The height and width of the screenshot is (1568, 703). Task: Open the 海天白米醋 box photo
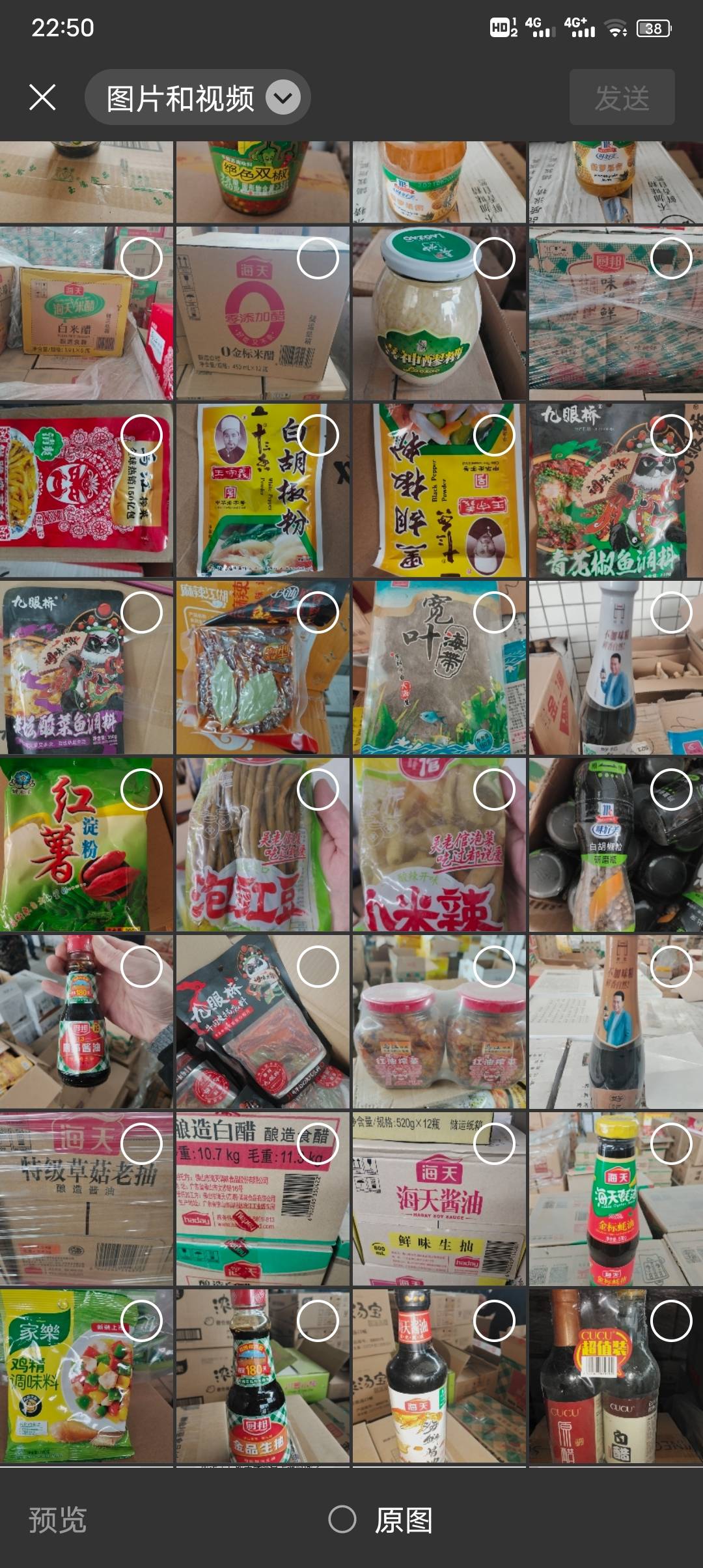[72, 326]
